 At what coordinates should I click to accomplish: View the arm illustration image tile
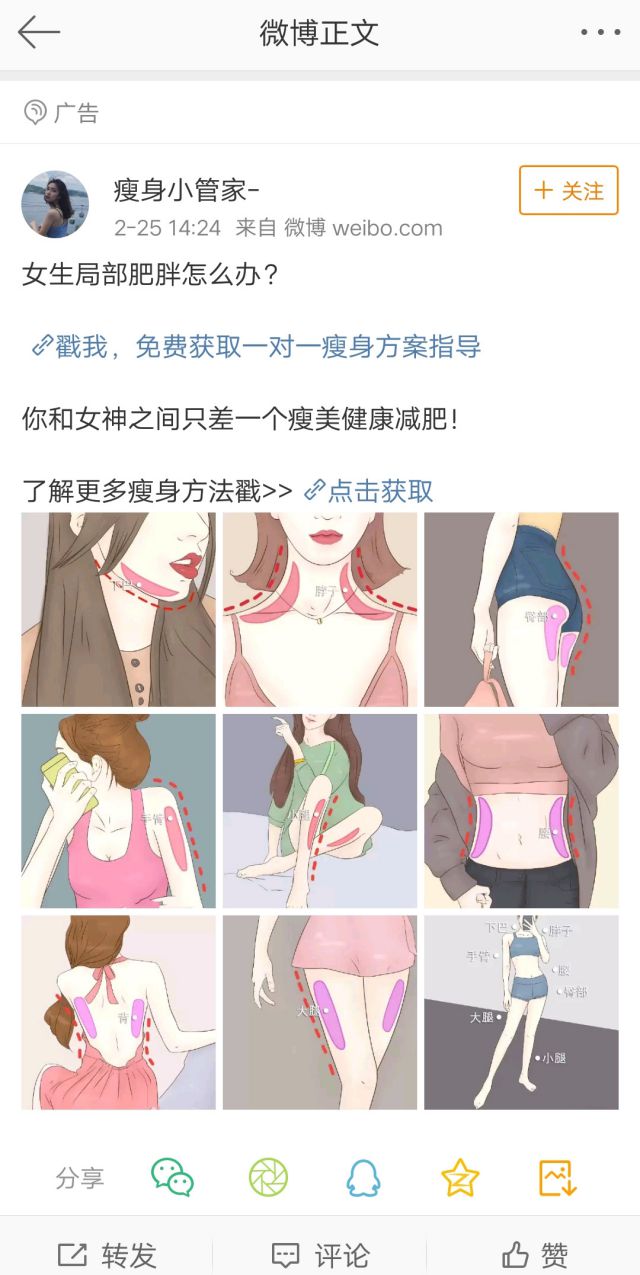[118, 811]
